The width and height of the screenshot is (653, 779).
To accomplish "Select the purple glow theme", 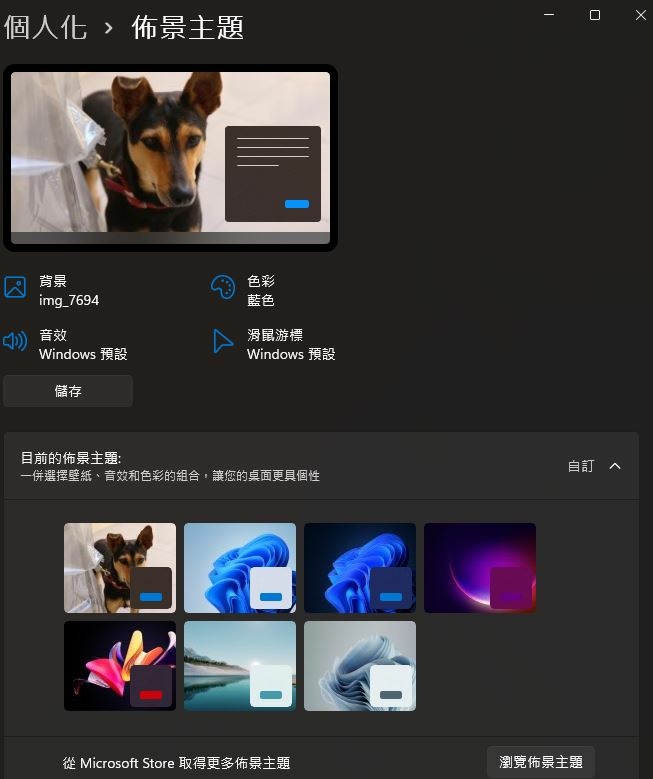I will [x=480, y=567].
